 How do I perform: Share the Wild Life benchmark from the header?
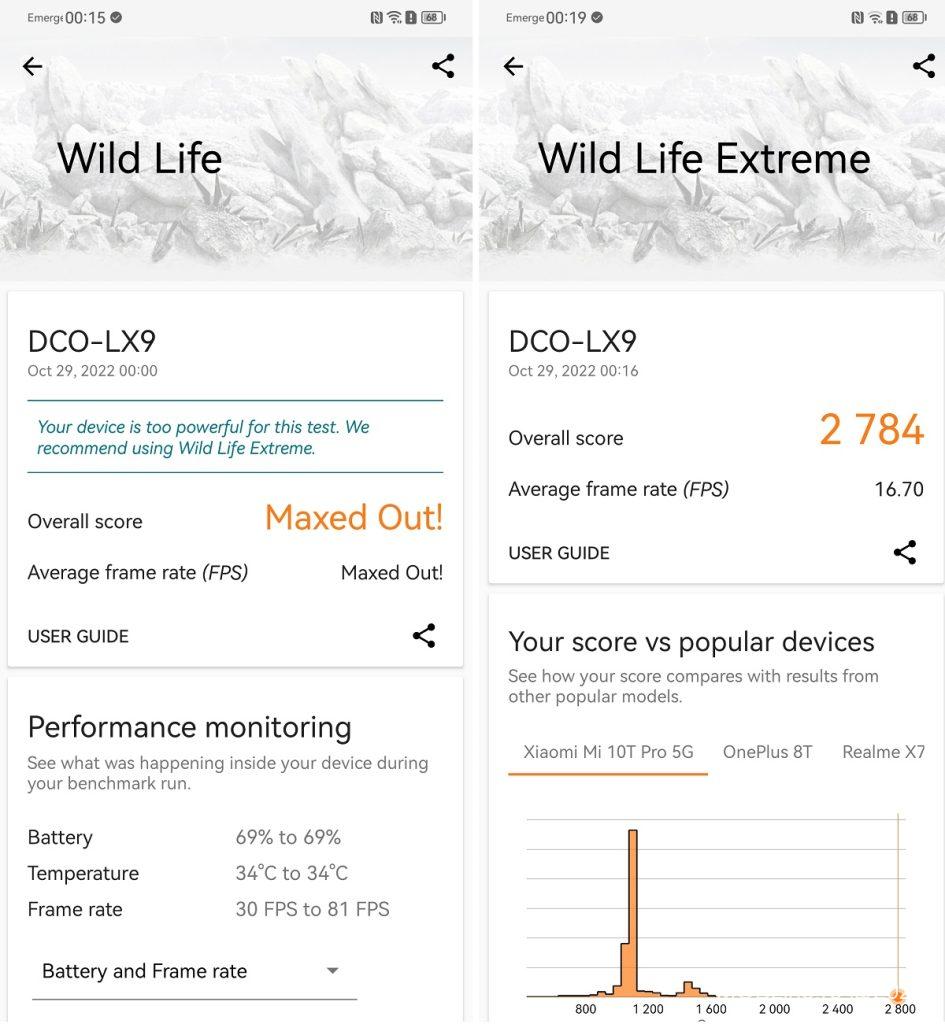pos(443,67)
